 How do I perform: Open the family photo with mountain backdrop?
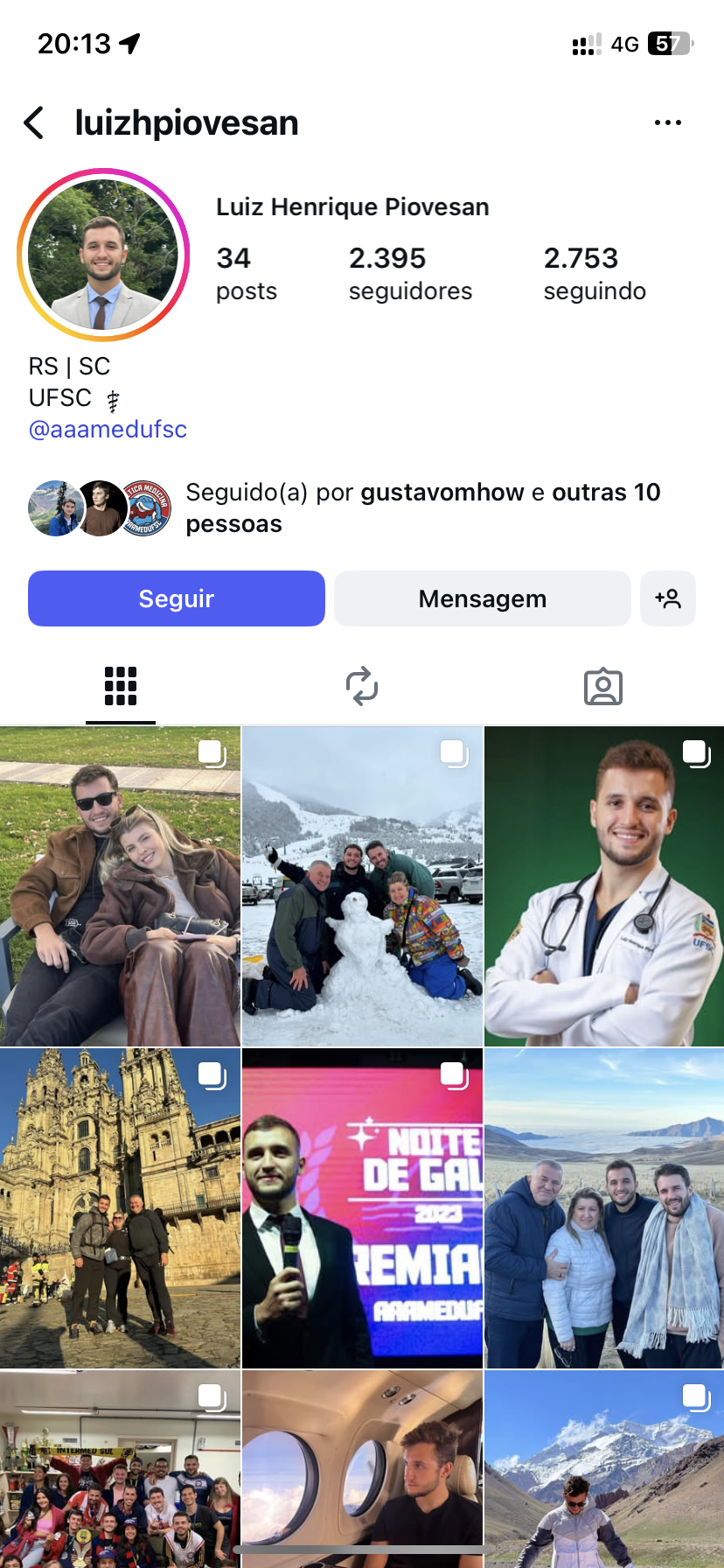[604, 1208]
